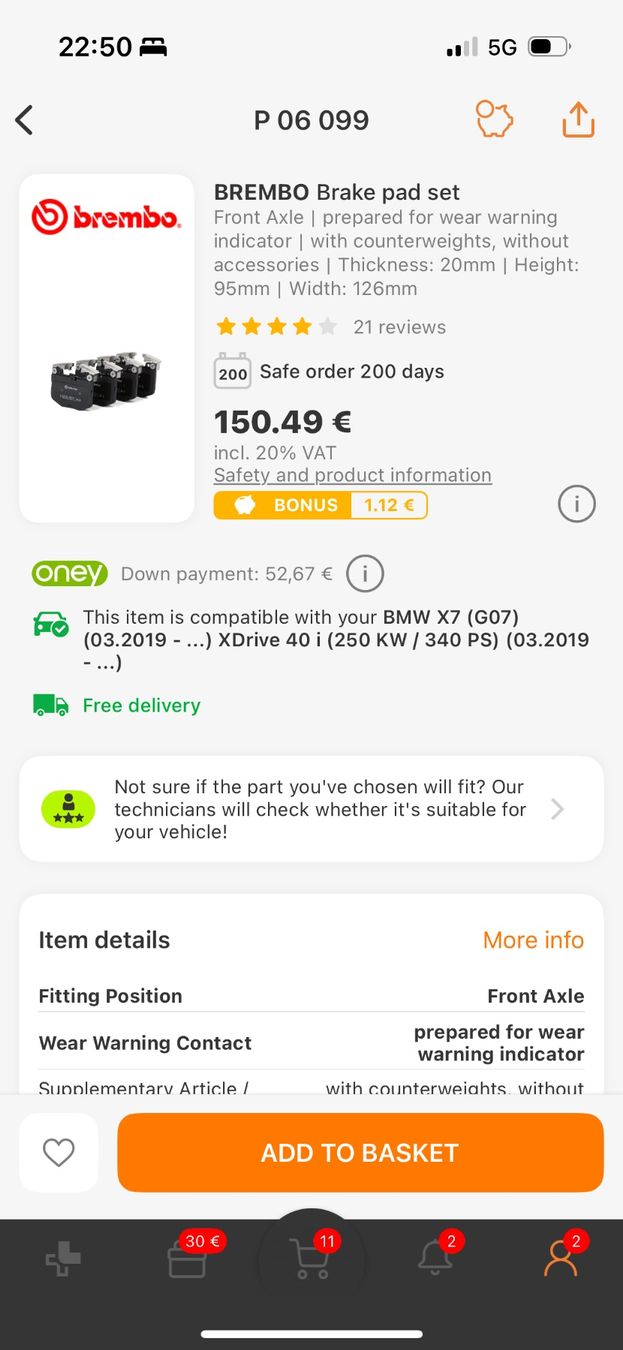Show info about the 1.12 € bonus
This screenshot has height=1350, width=623.
tap(576, 504)
